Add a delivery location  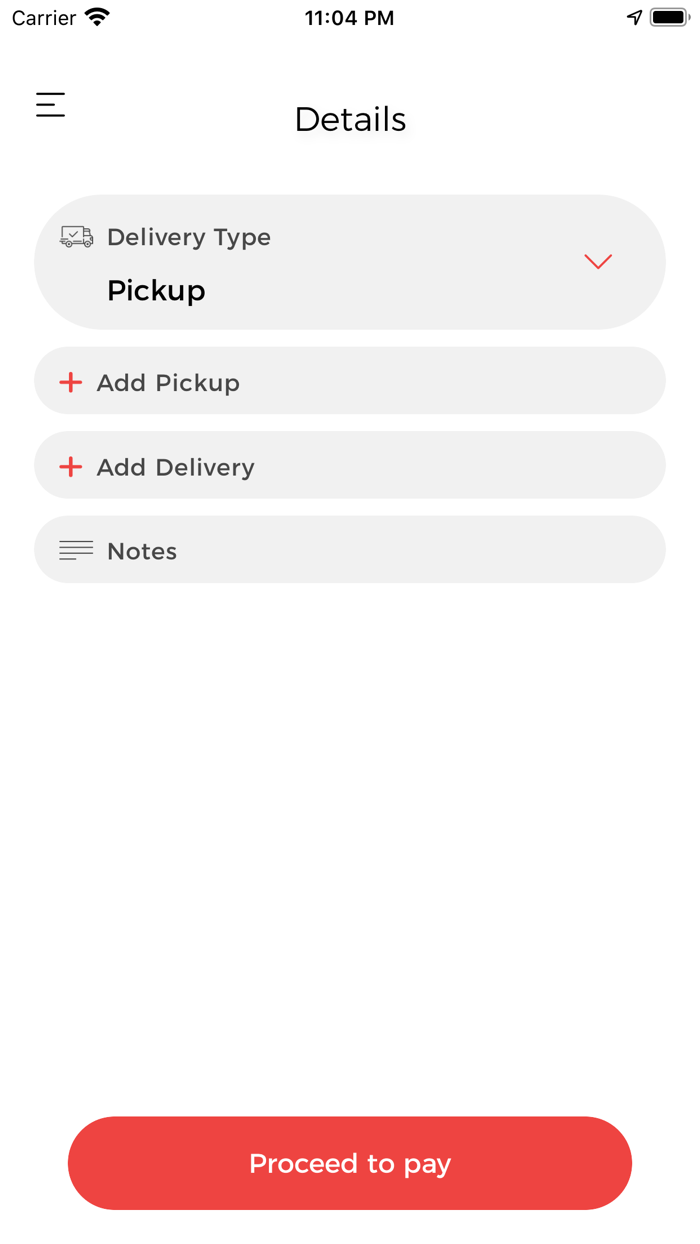coord(349,466)
